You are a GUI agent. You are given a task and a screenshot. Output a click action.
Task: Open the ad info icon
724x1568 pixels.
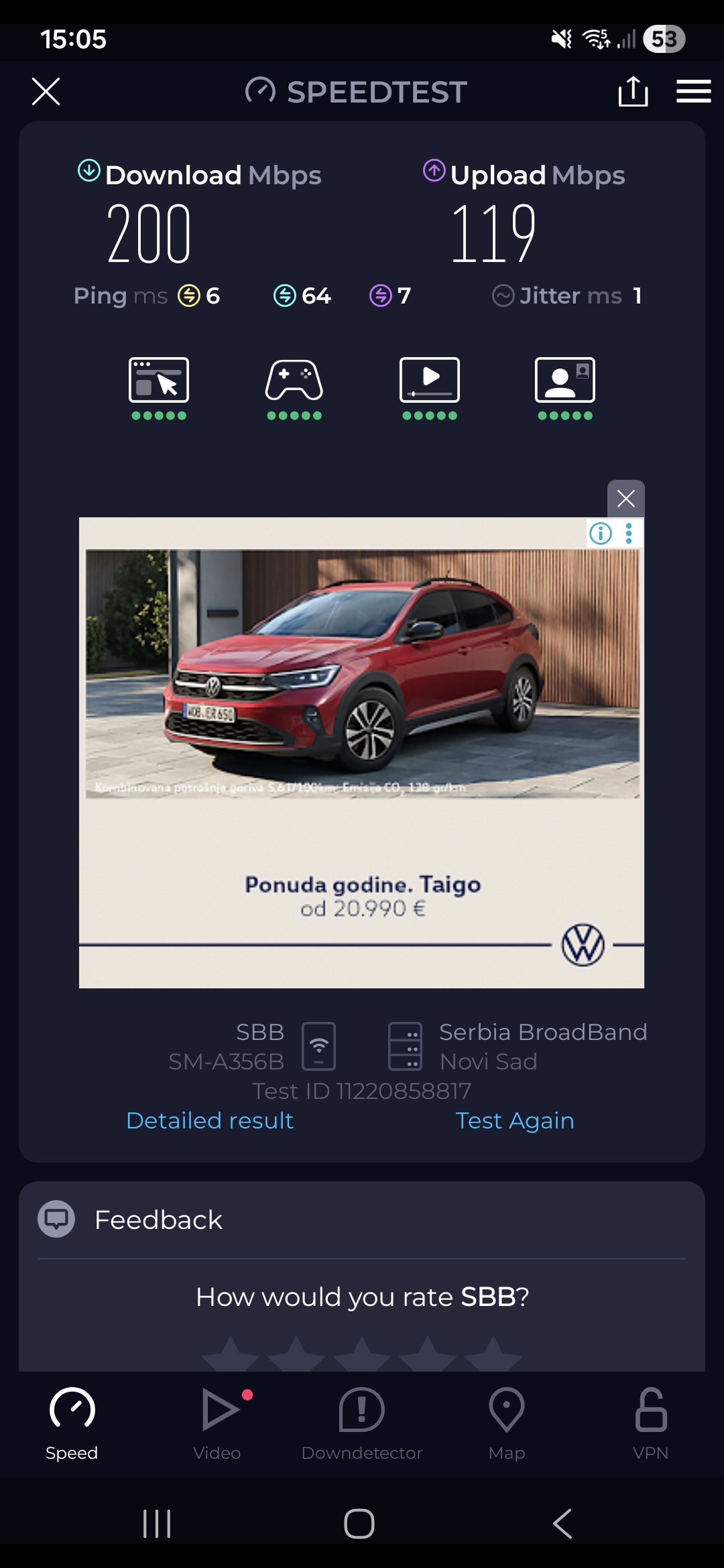[x=601, y=533]
